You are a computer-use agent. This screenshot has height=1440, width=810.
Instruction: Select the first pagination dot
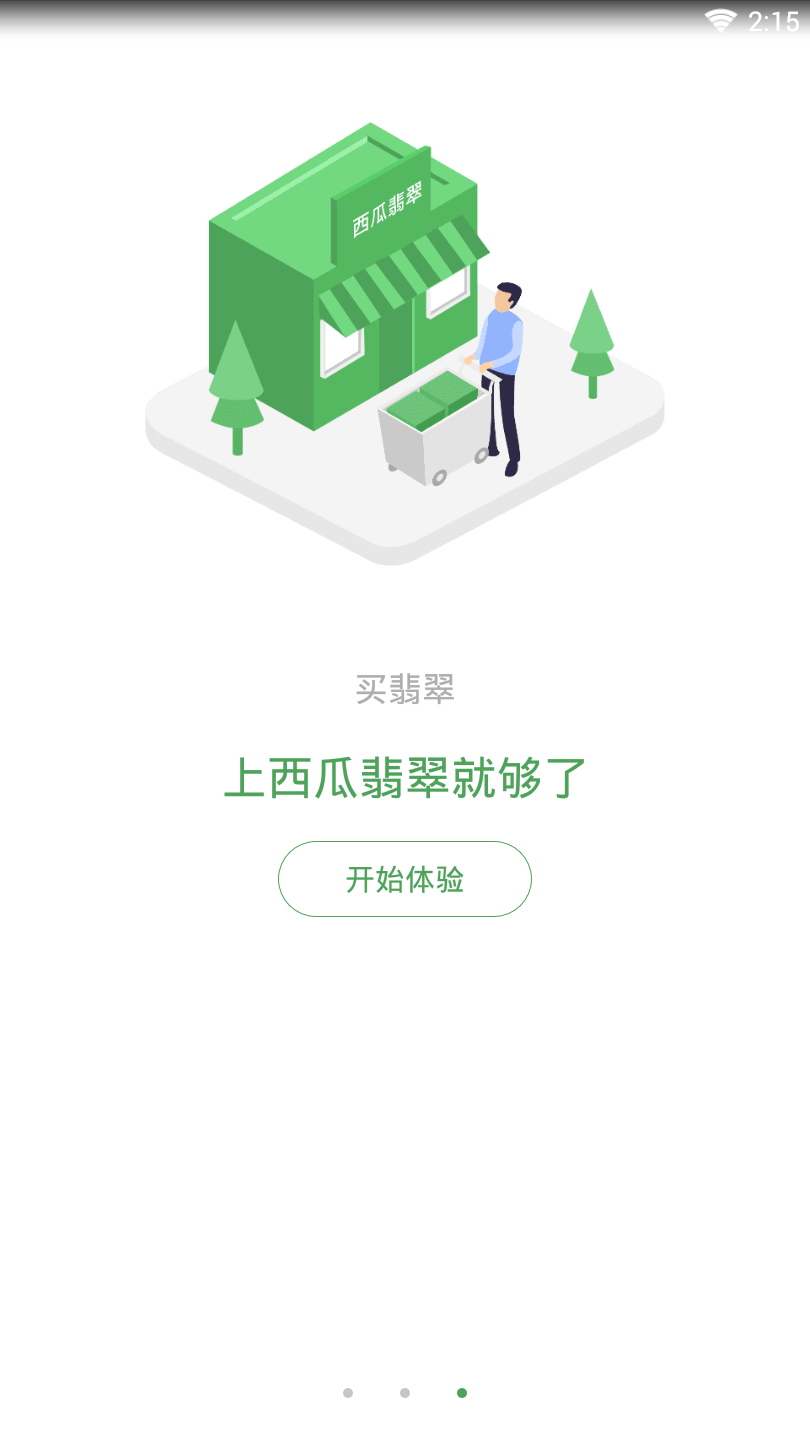click(348, 1391)
